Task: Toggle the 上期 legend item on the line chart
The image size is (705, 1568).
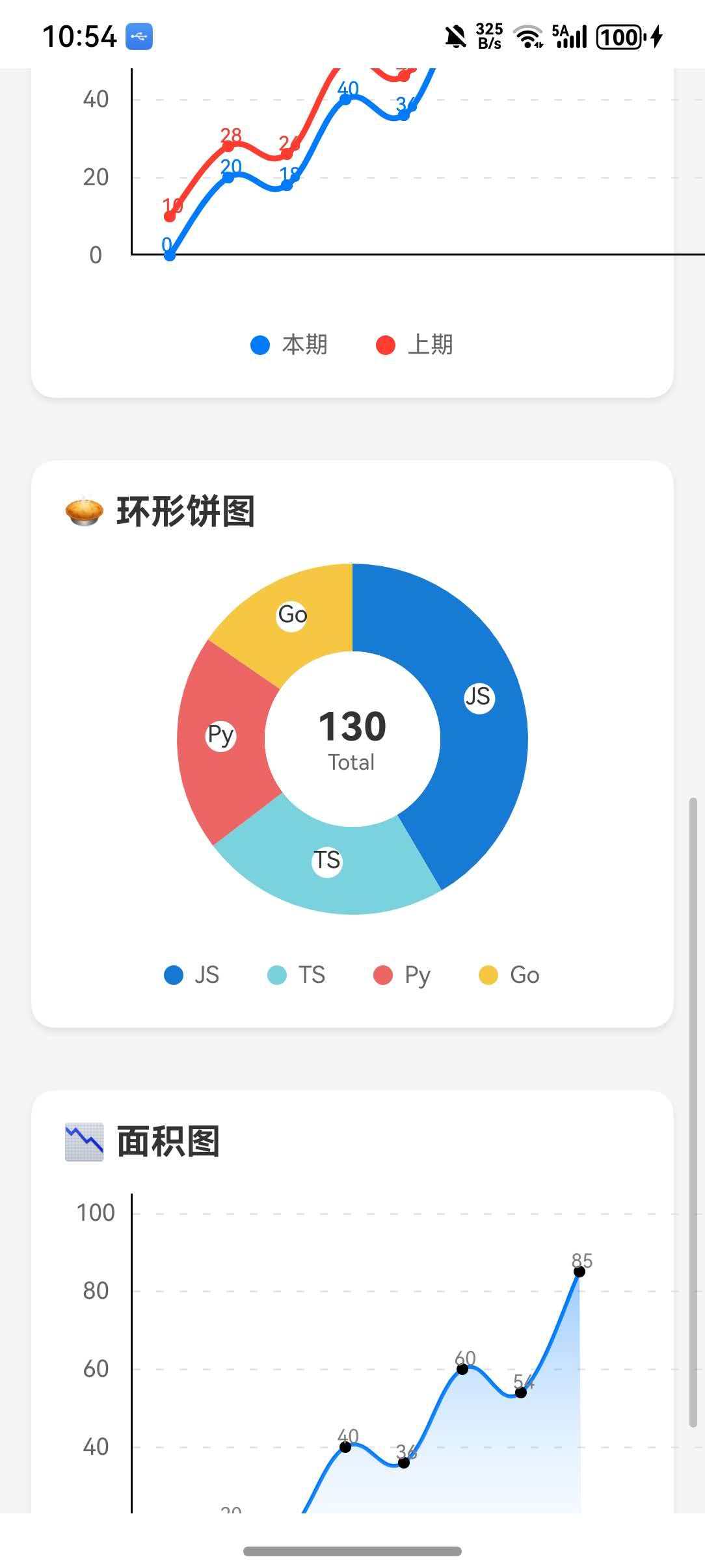Action: pyautogui.click(x=418, y=344)
